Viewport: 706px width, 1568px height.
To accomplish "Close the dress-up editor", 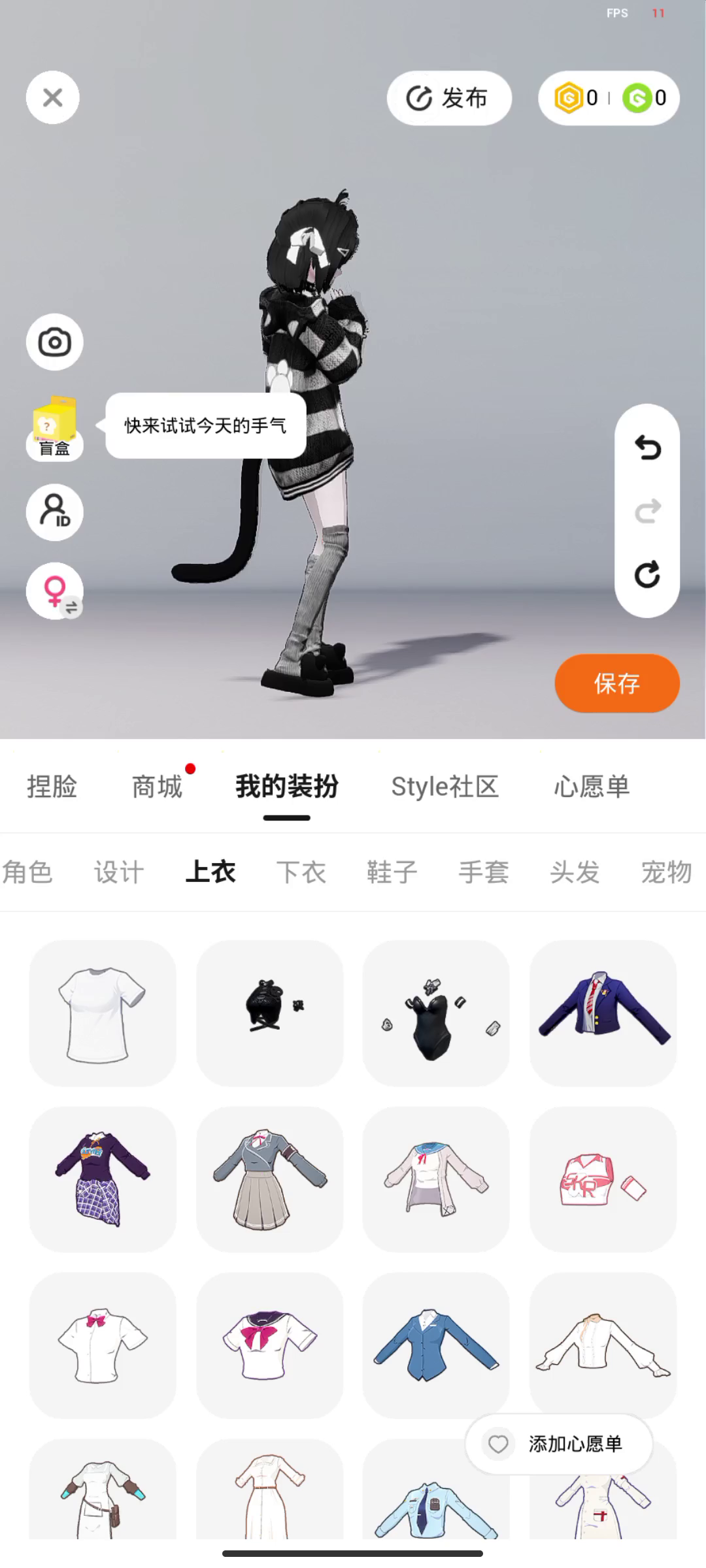I will click(53, 98).
